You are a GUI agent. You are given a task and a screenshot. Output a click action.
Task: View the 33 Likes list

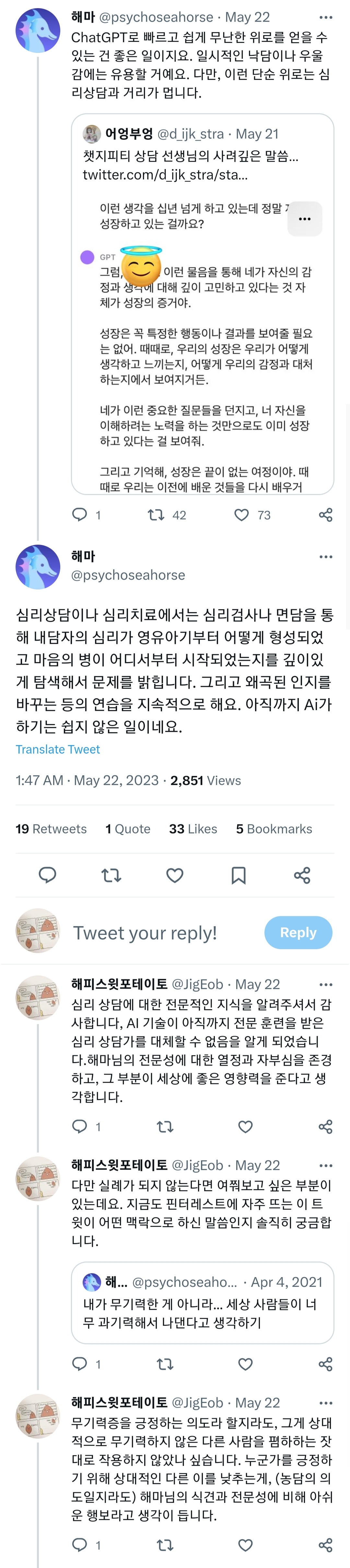click(192, 828)
